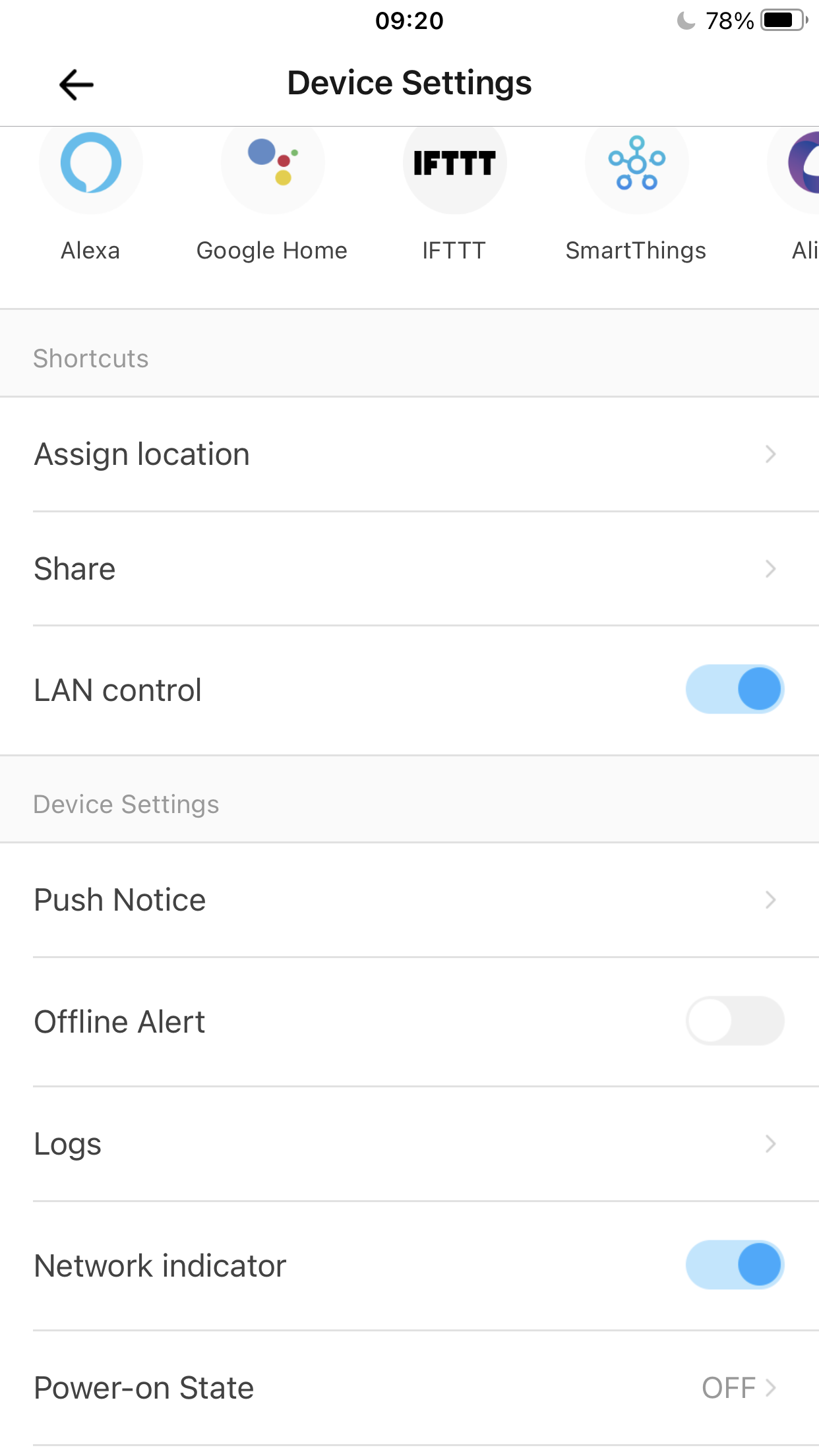Turn off the Network indicator

[735, 1265]
